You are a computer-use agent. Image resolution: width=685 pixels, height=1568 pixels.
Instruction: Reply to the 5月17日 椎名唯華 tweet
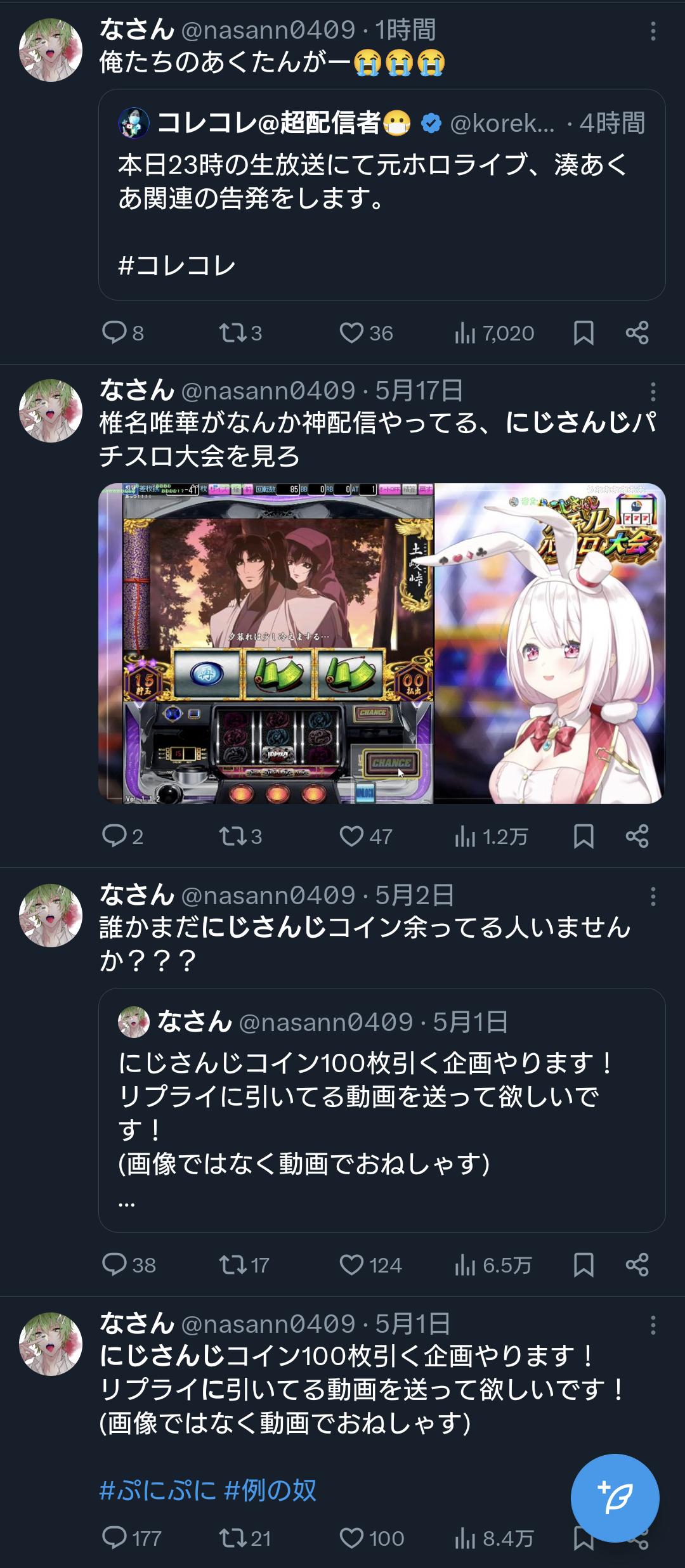(x=122, y=836)
